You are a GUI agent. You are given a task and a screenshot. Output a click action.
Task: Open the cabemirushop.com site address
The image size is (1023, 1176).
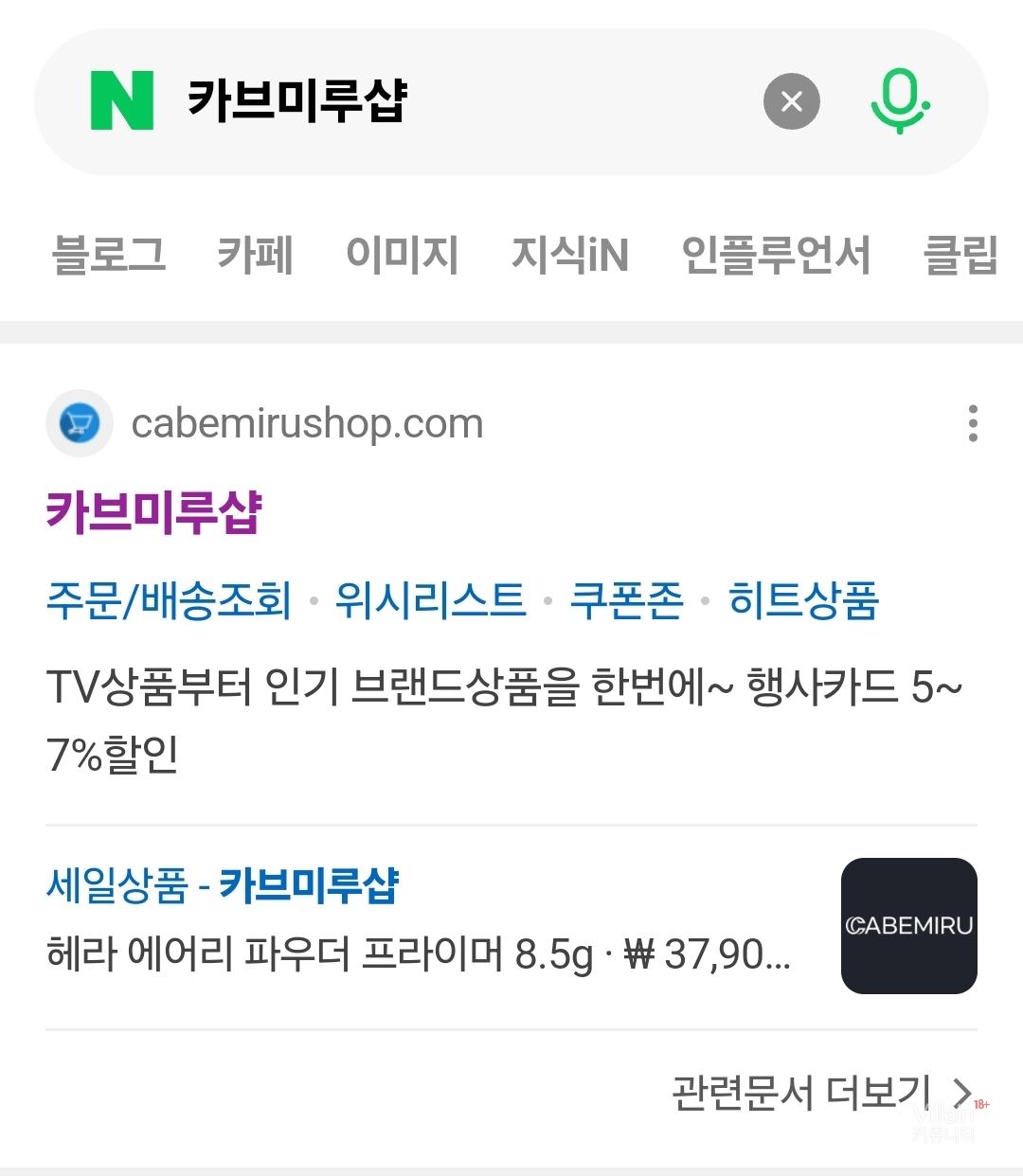click(x=307, y=423)
